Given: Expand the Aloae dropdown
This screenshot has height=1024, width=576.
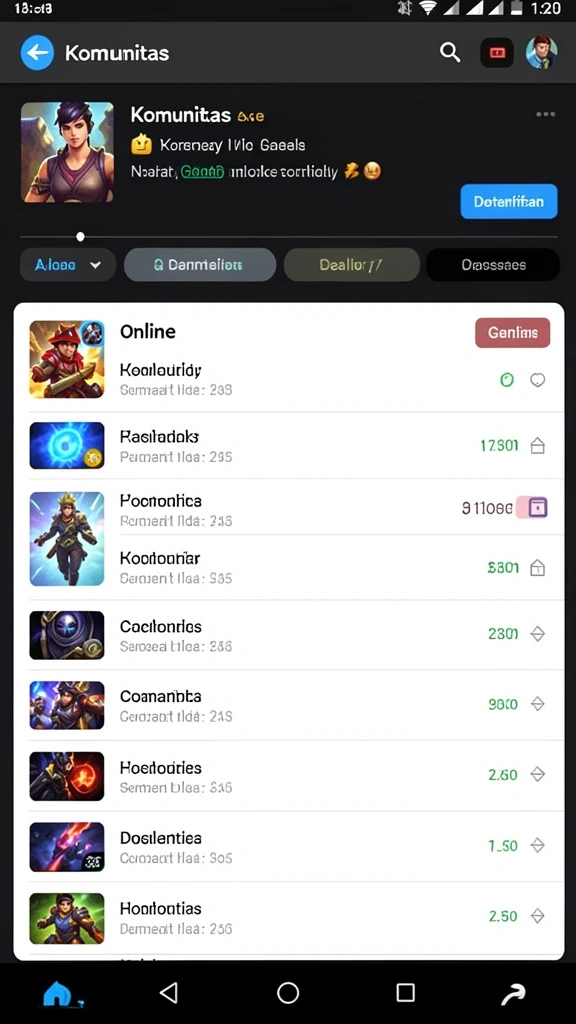Looking at the screenshot, I should pos(68,264).
